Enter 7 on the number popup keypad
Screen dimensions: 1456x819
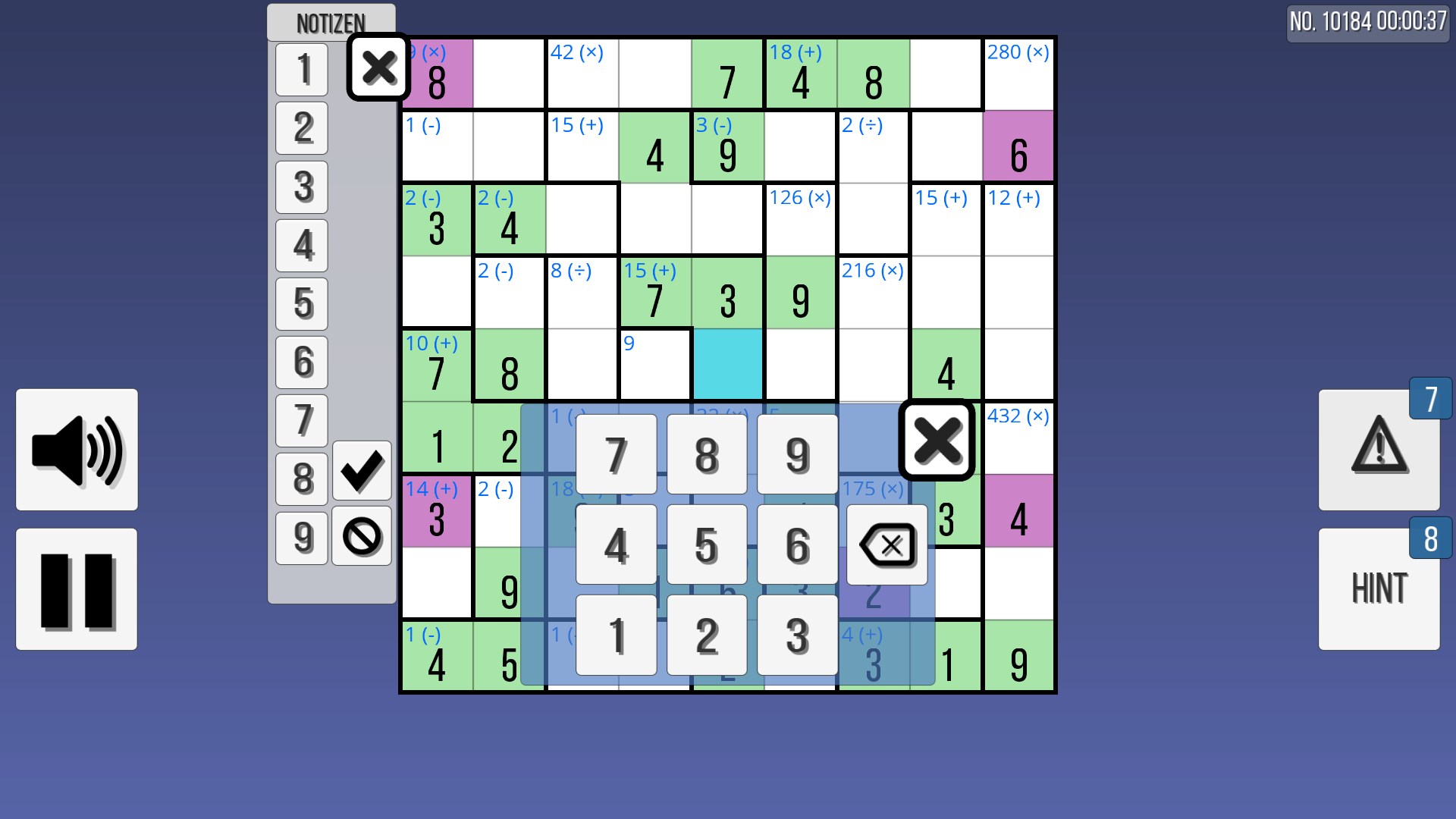pos(616,454)
